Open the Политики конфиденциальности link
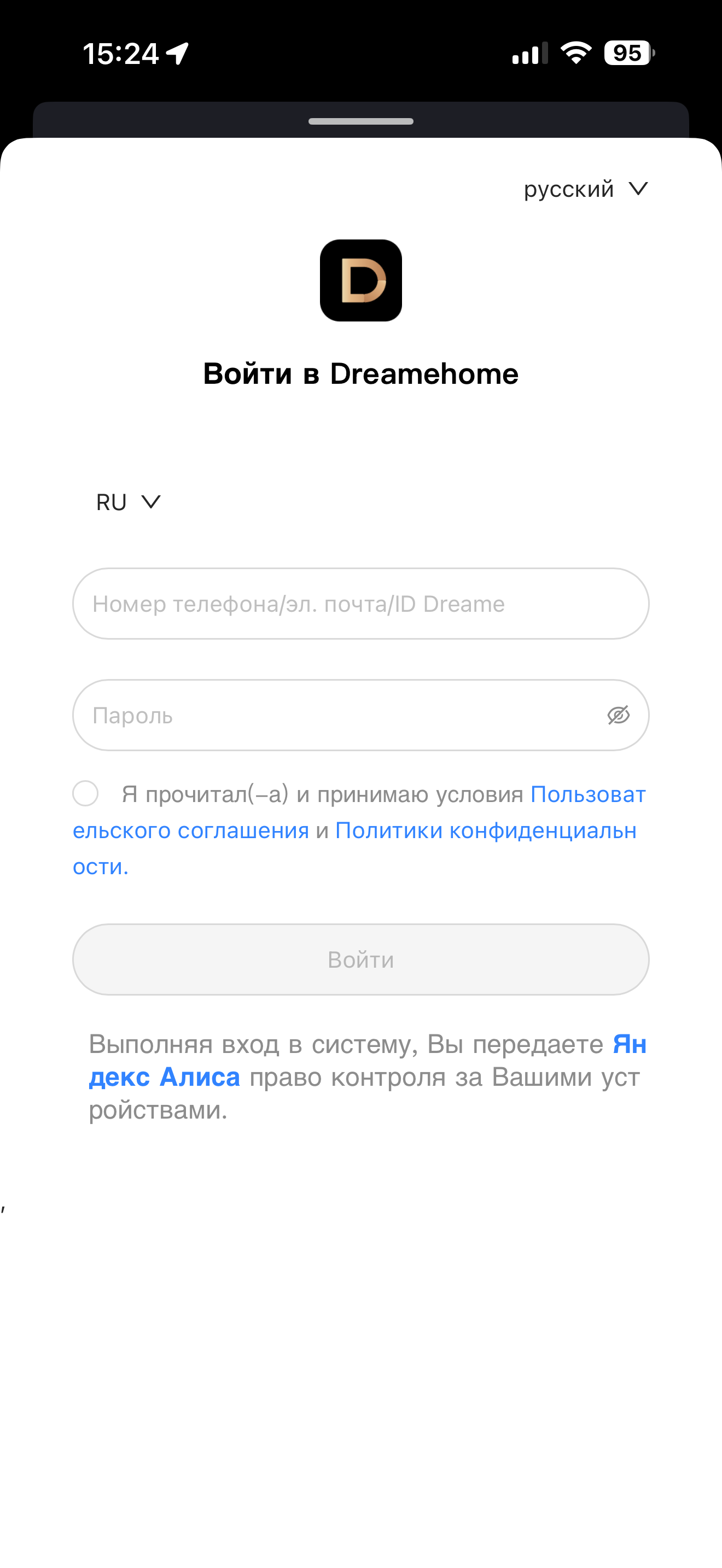 pyautogui.click(x=485, y=831)
